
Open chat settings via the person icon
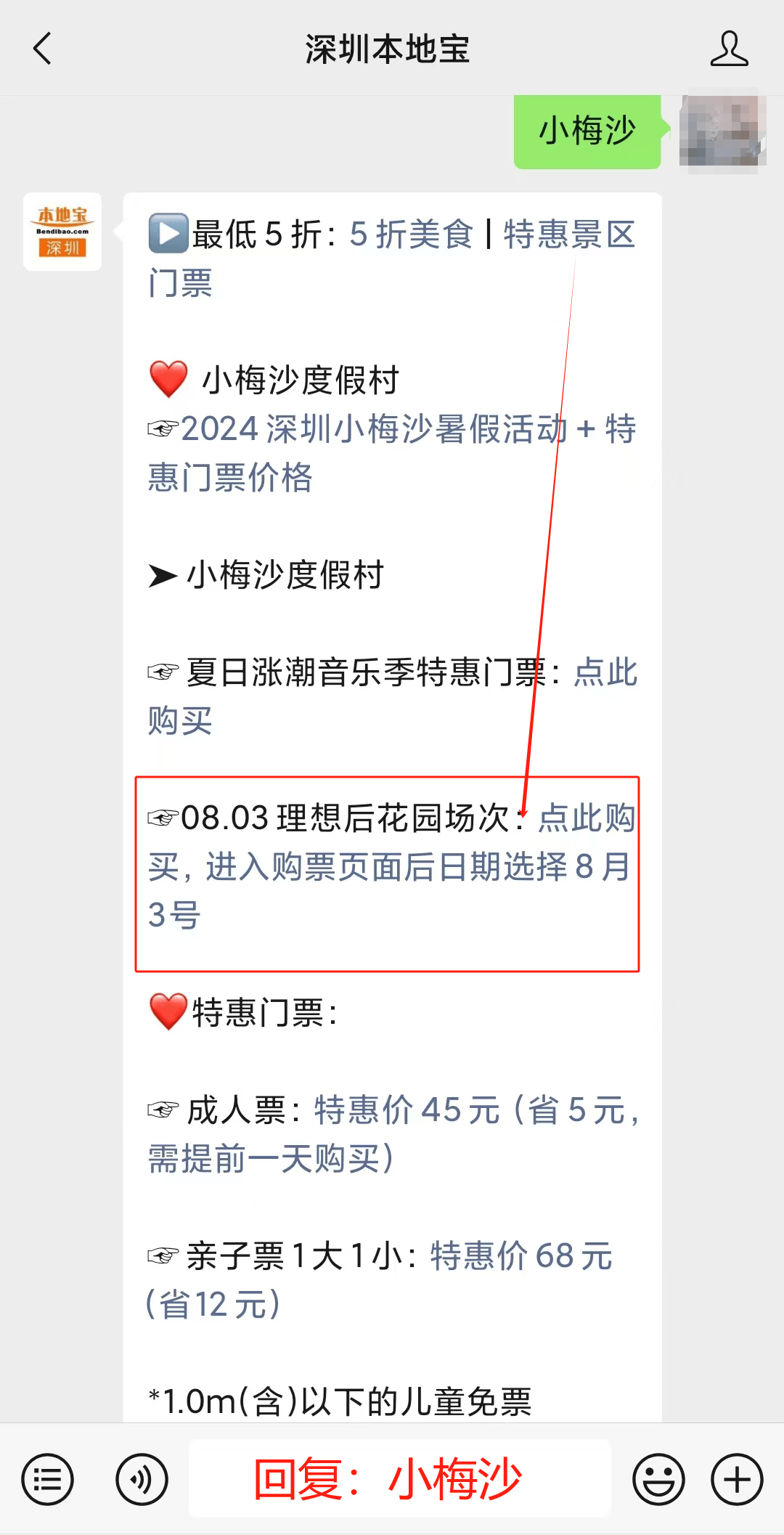coord(730,49)
